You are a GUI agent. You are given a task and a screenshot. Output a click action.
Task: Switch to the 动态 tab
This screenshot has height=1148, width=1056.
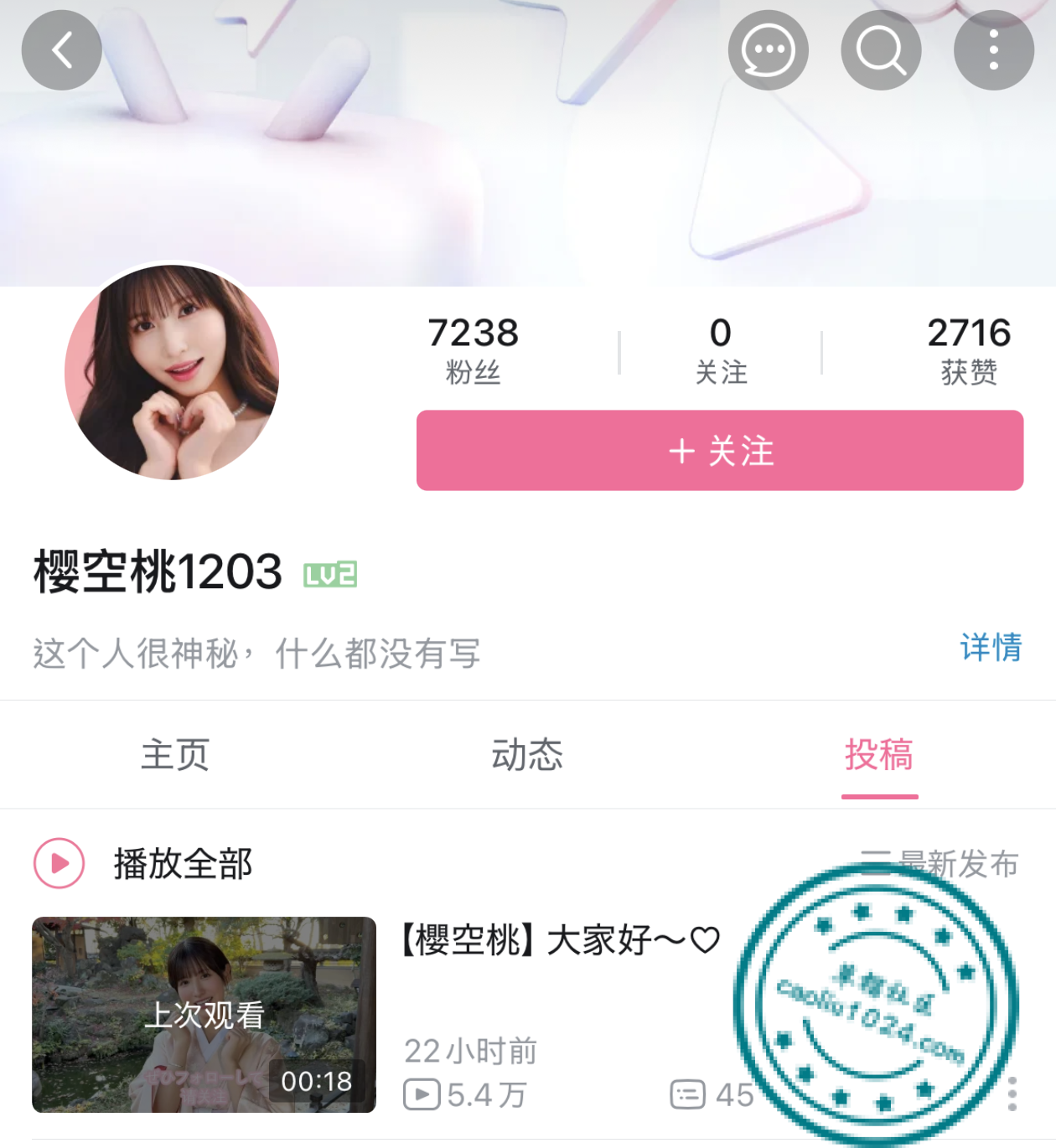pyautogui.click(x=527, y=754)
